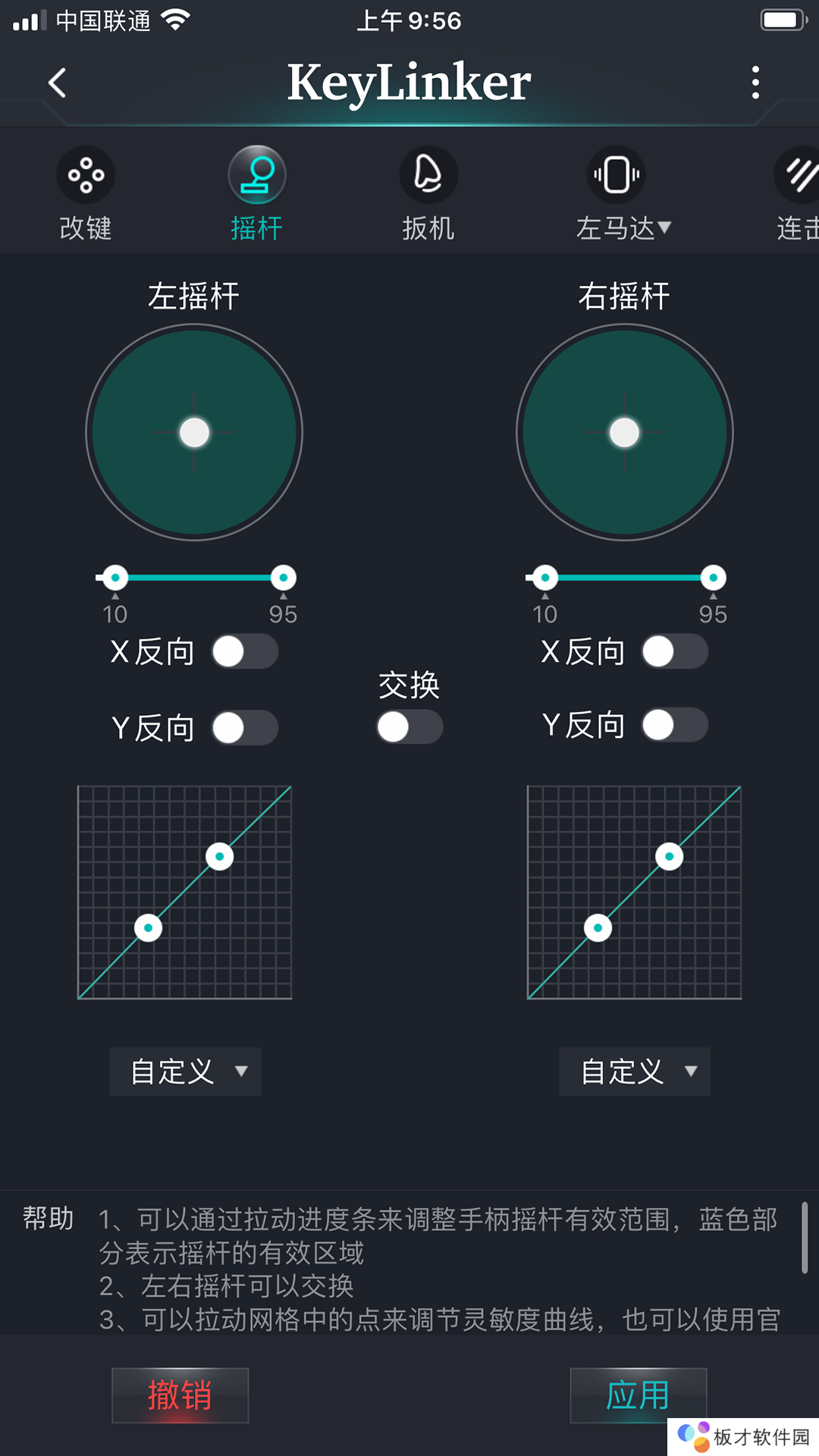Expand the left joystick 自定义 curve dropdown
819x1456 pixels.
[186, 1071]
